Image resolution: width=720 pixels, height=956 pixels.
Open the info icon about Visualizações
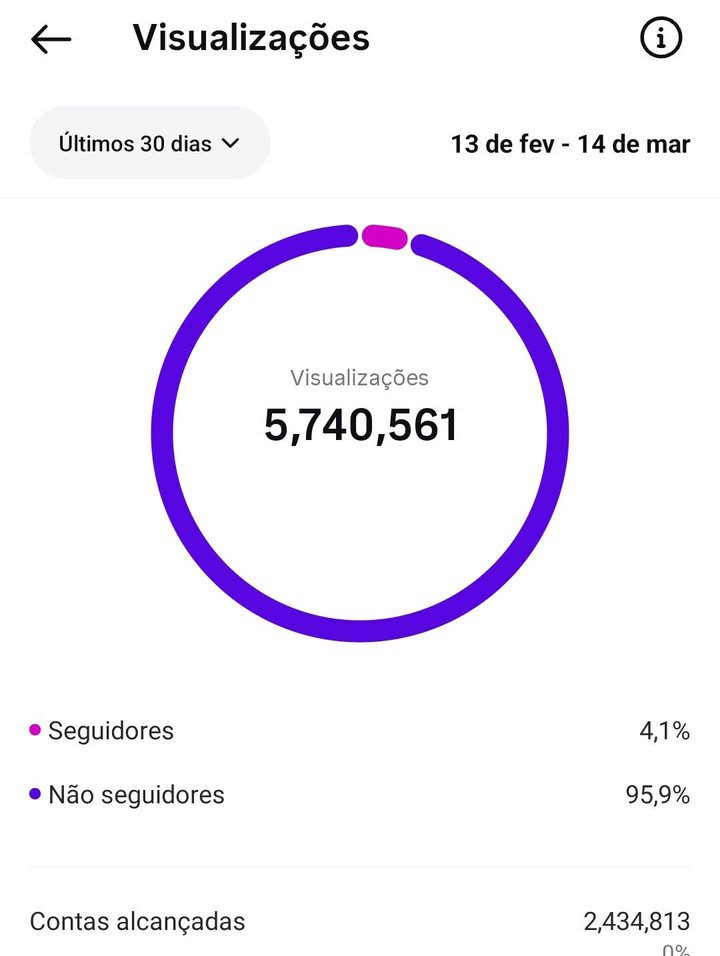coord(660,39)
